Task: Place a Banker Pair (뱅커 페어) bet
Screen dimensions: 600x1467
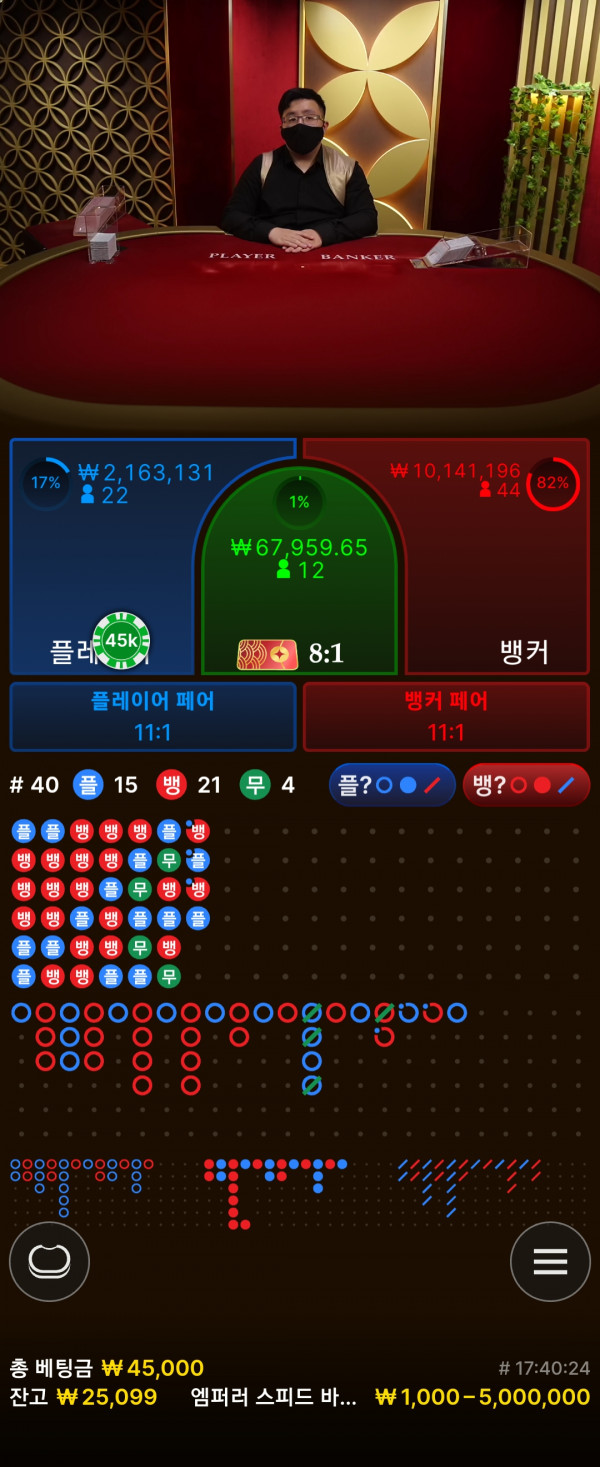Action: click(446, 716)
